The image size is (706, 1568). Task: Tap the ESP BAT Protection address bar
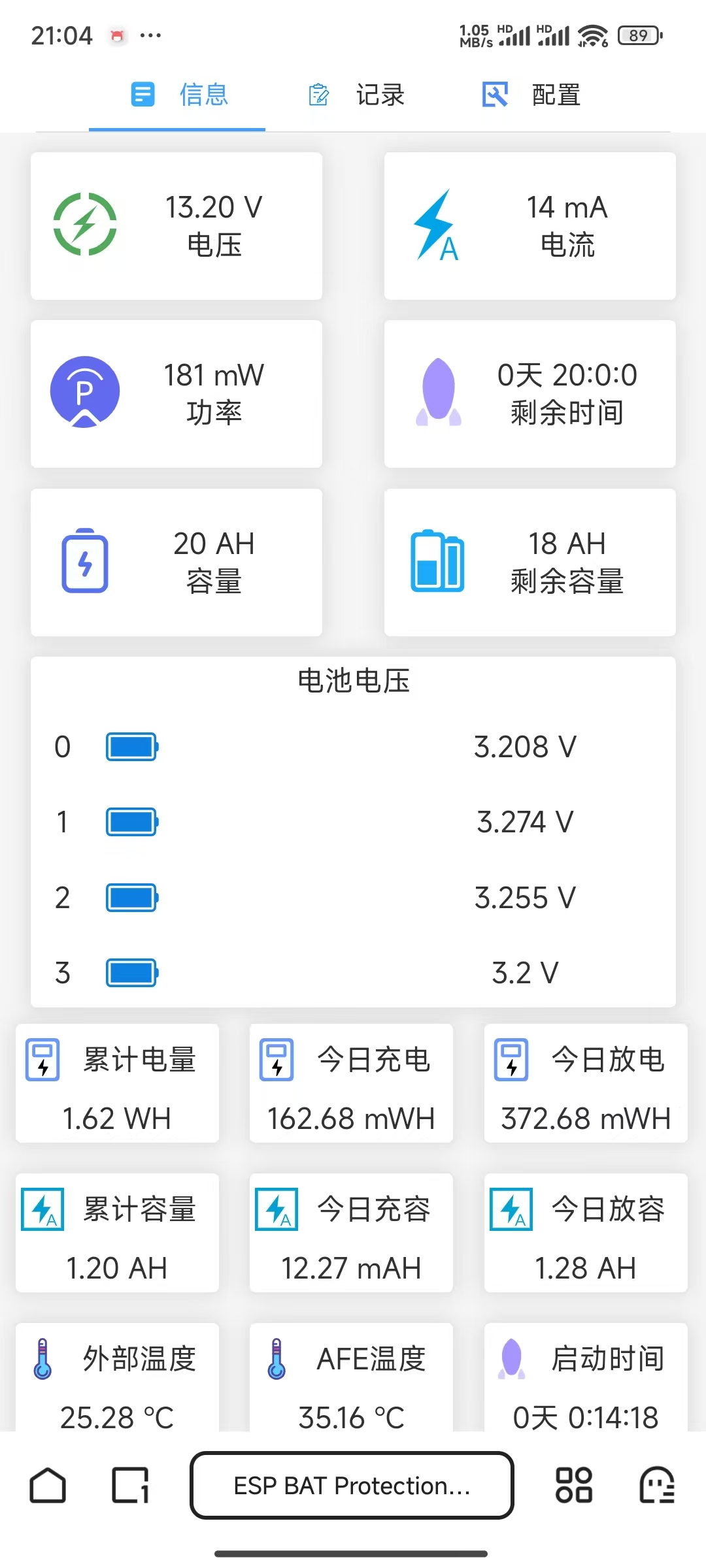[352, 1486]
